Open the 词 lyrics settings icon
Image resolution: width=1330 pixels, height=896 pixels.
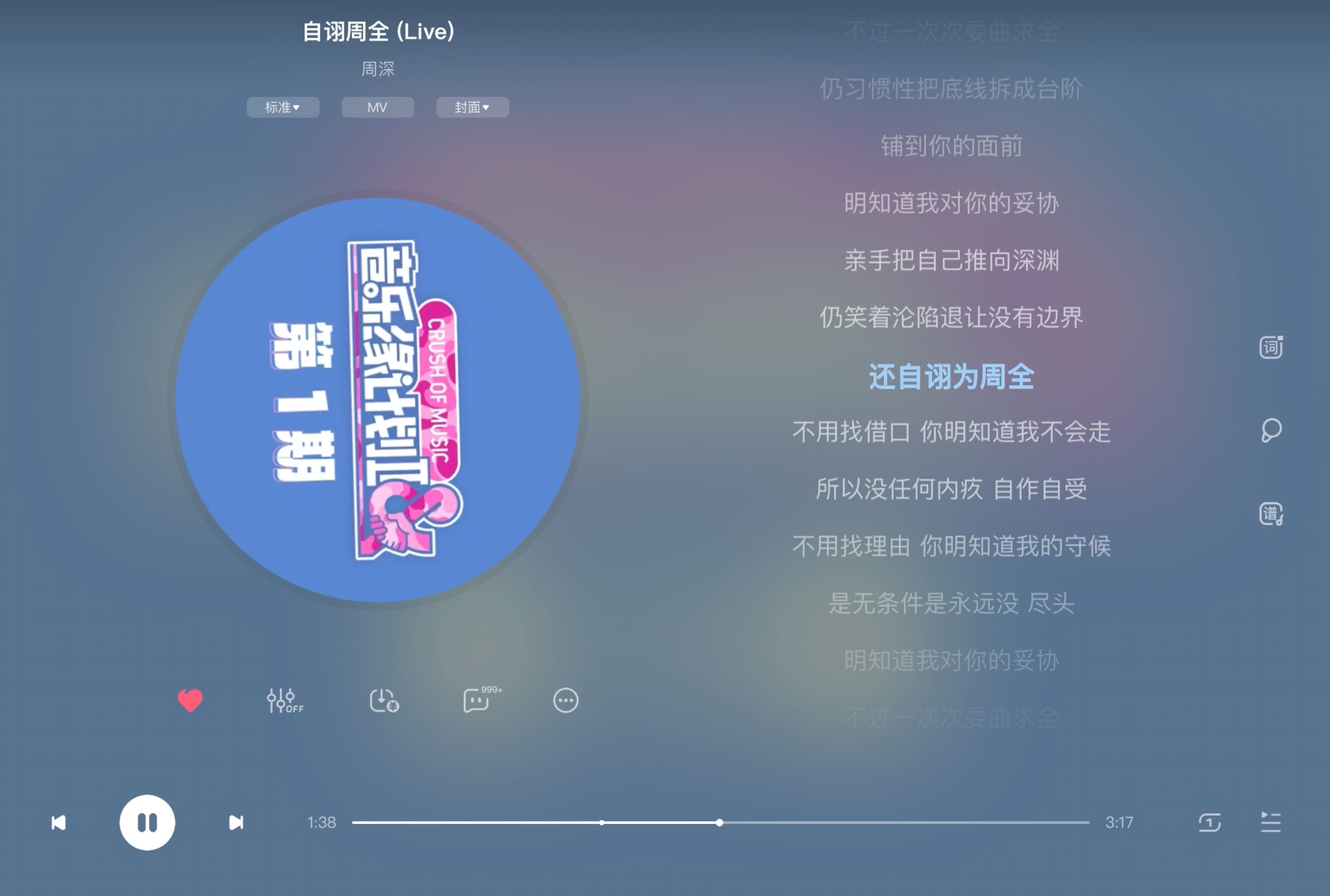1271,347
